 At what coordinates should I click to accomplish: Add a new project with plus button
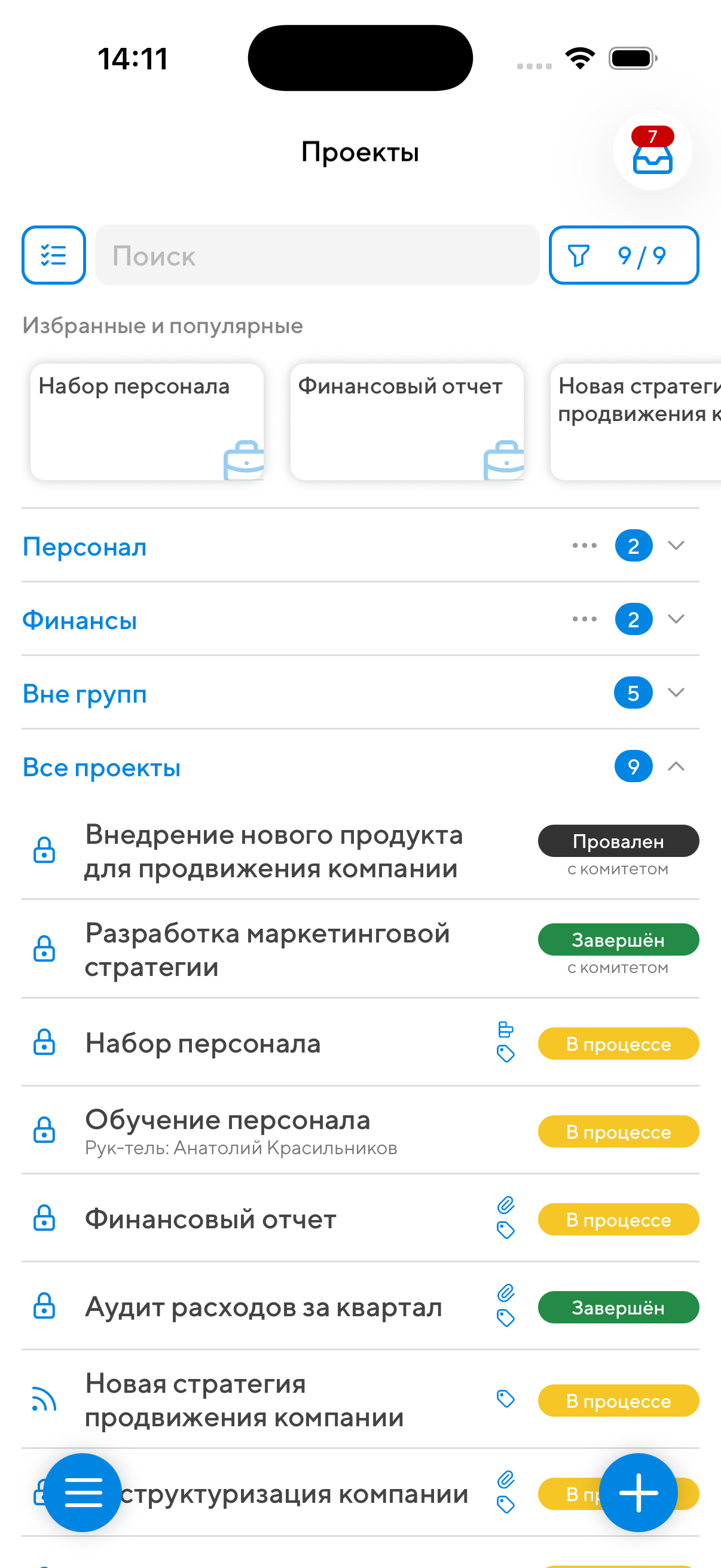click(x=638, y=1492)
